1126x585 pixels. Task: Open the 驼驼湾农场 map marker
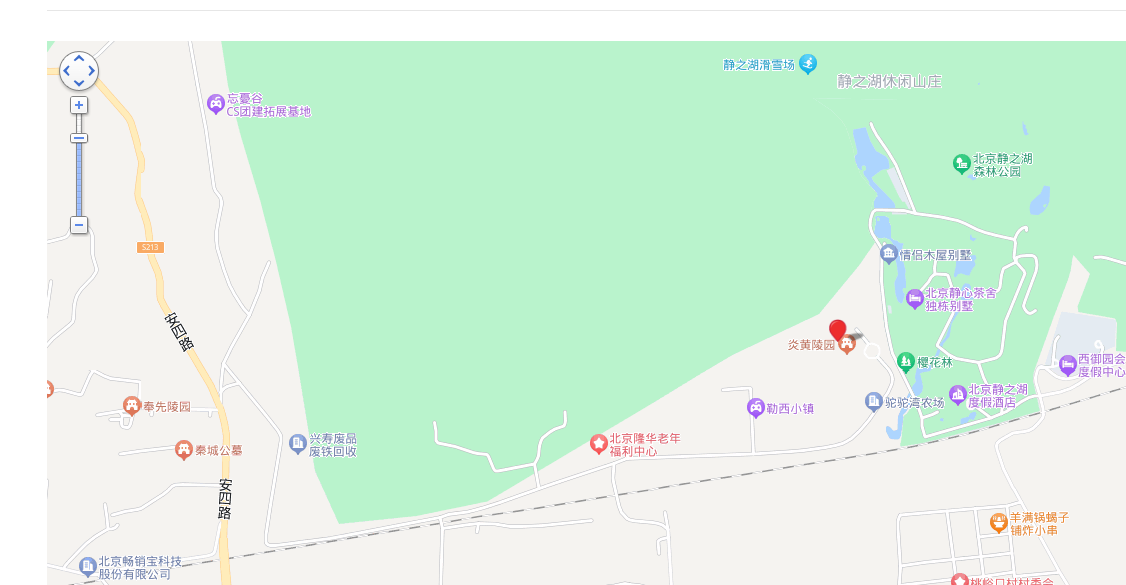(874, 402)
